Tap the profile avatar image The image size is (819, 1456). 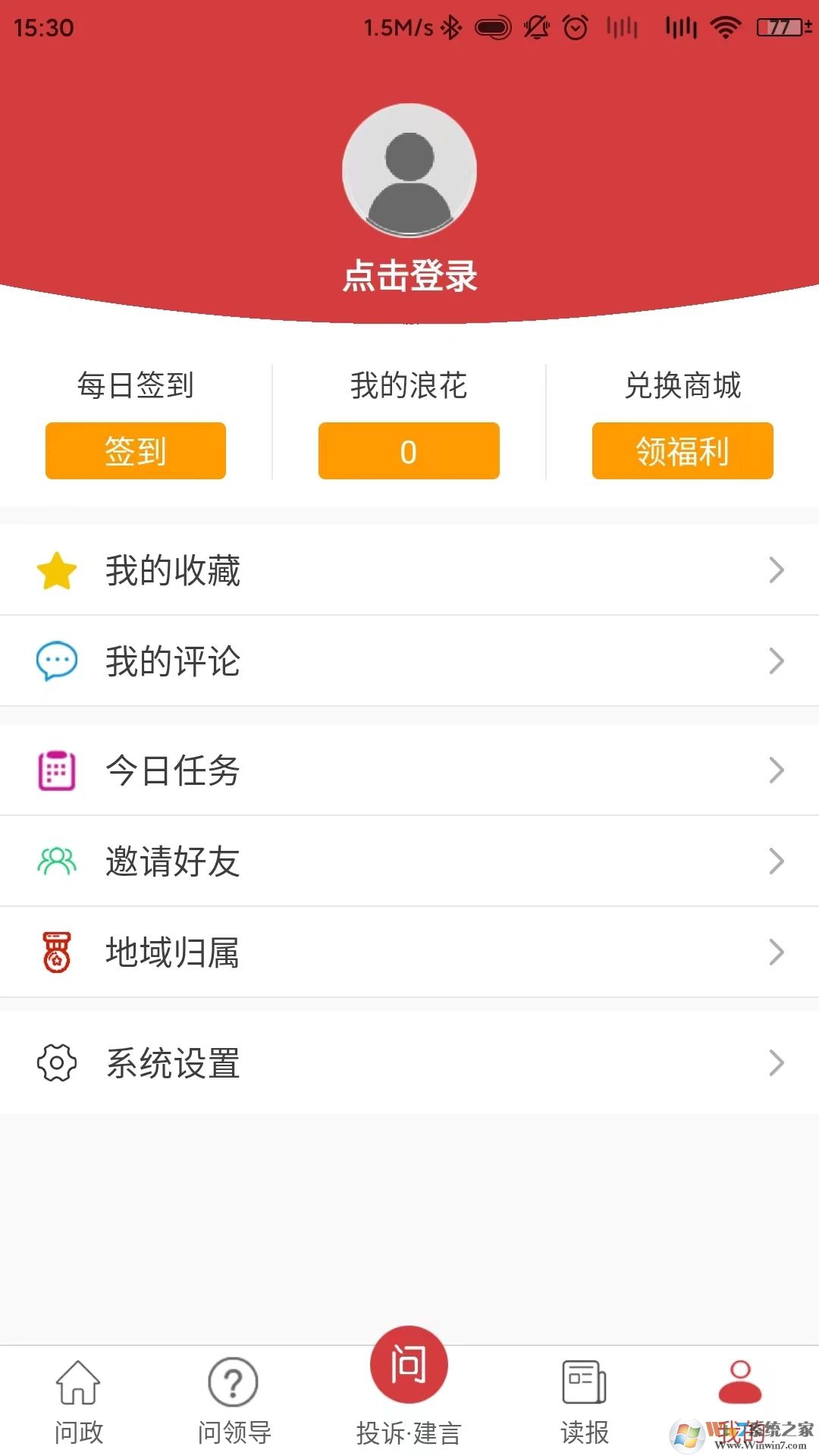point(409,171)
